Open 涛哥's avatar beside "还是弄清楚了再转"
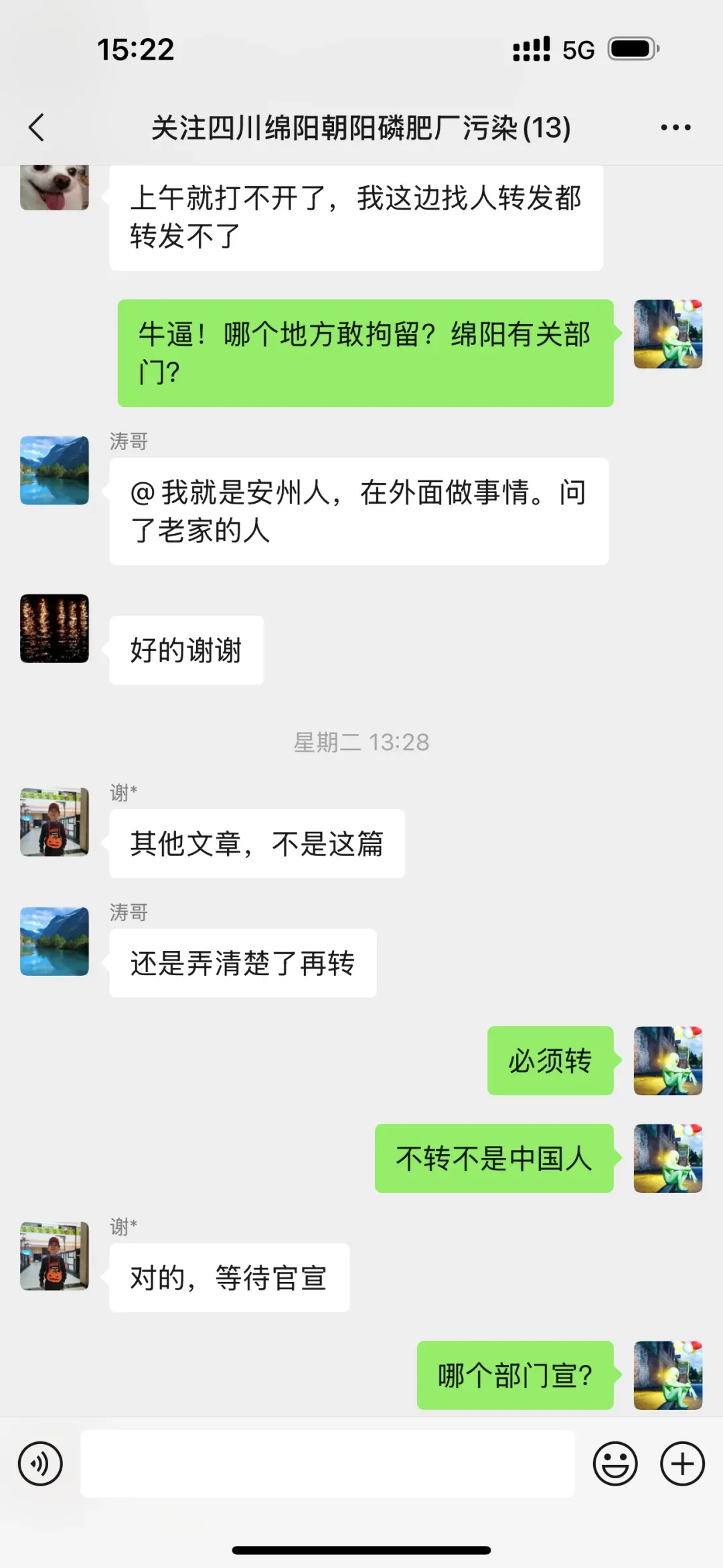The height and width of the screenshot is (1568, 723). coord(54,941)
